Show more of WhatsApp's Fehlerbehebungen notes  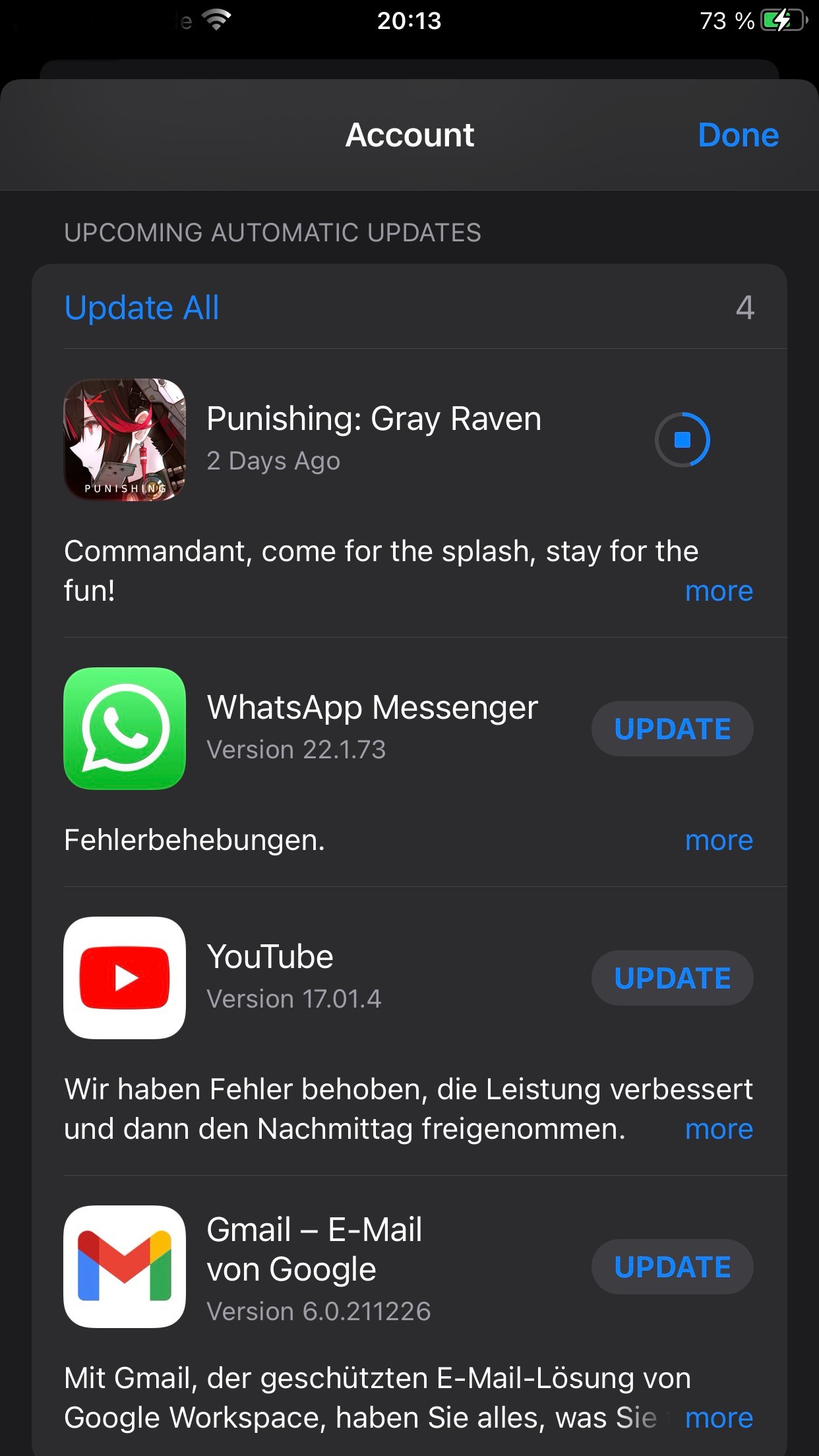click(x=719, y=840)
